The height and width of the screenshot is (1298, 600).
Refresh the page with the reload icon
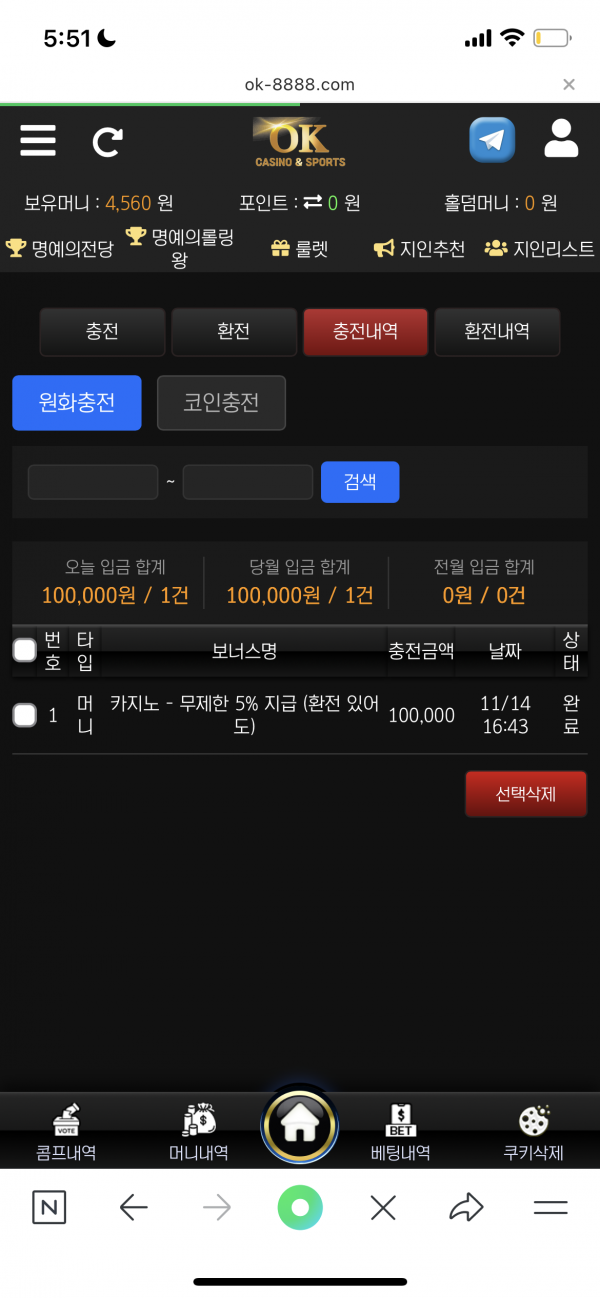click(x=107, y=142)
